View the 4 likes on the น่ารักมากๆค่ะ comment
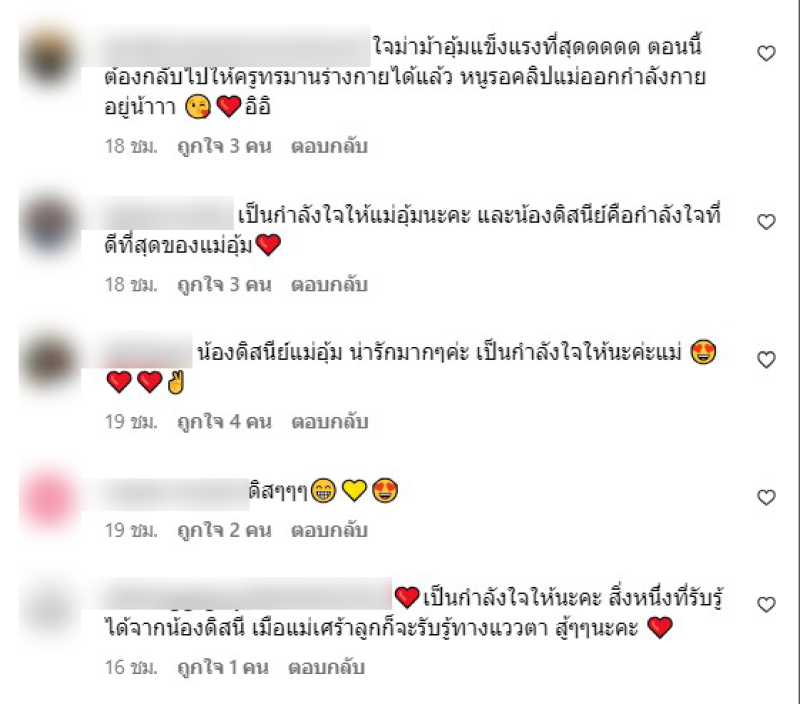Image resolution: width=800 pixels, height=704 pixels. (225, 422)
